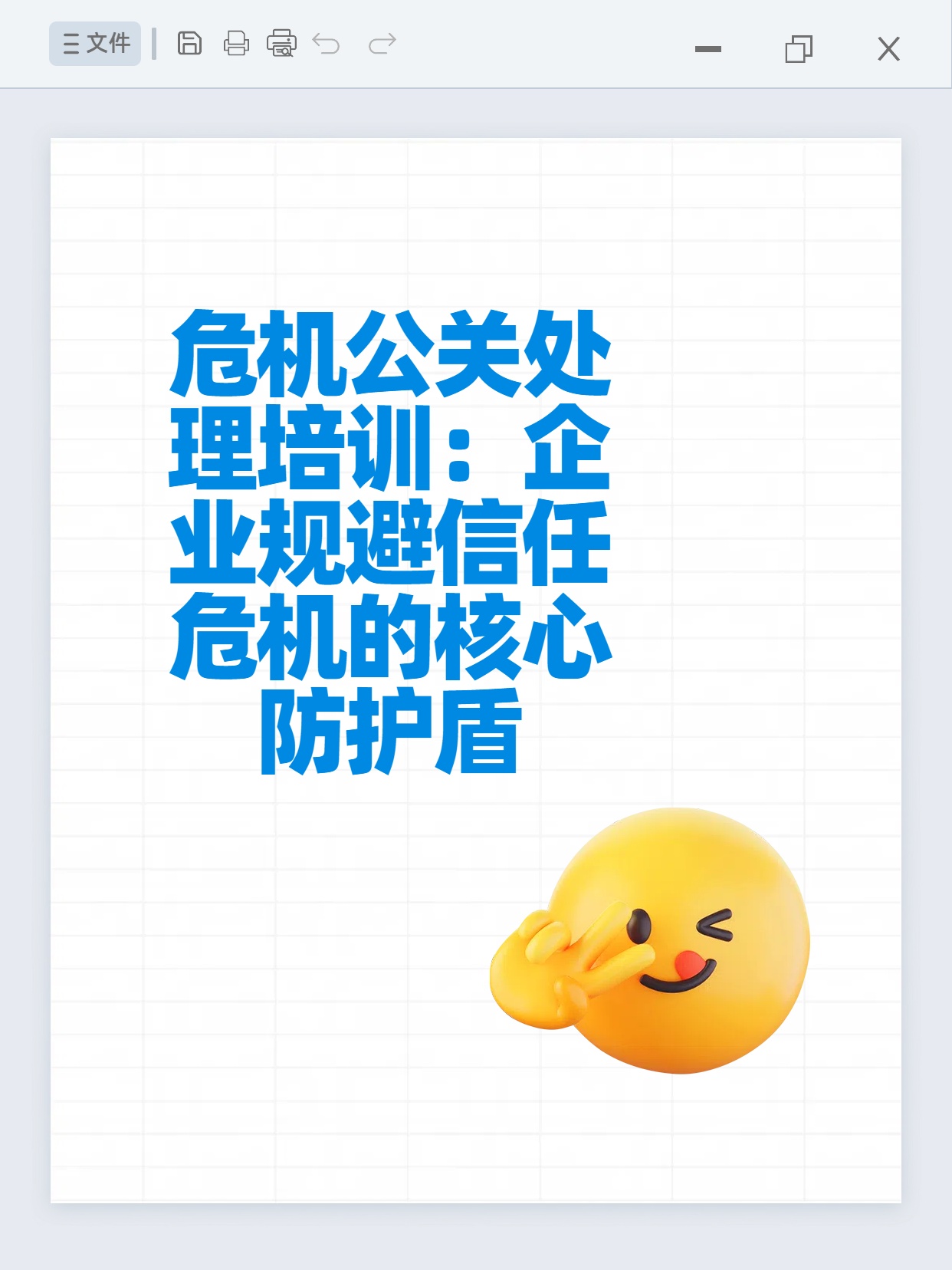Close the document window
The width and height of the screenshot is (952, 1270).
tap(888, 48)
